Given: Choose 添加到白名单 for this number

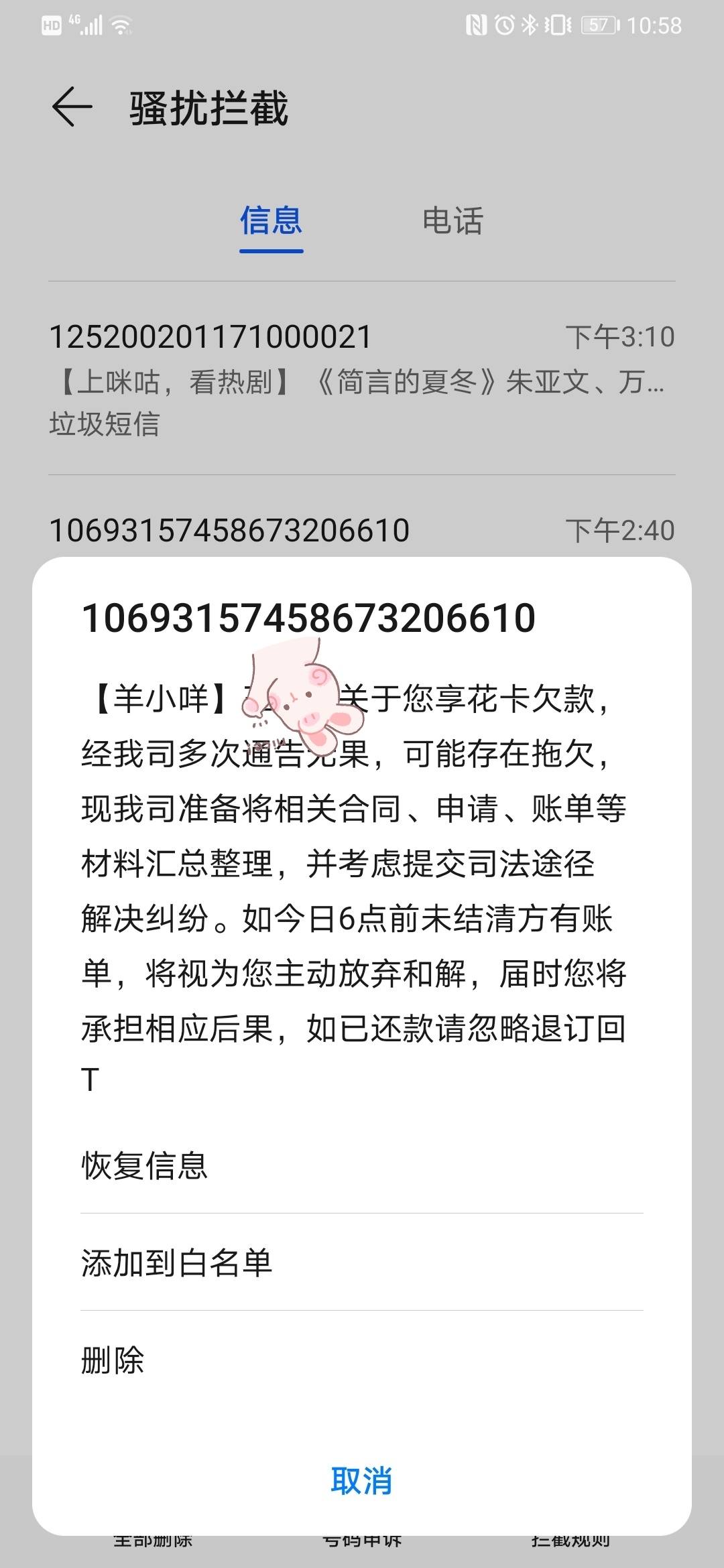Looking at the screenshot, I should (x=362, y=1262).
